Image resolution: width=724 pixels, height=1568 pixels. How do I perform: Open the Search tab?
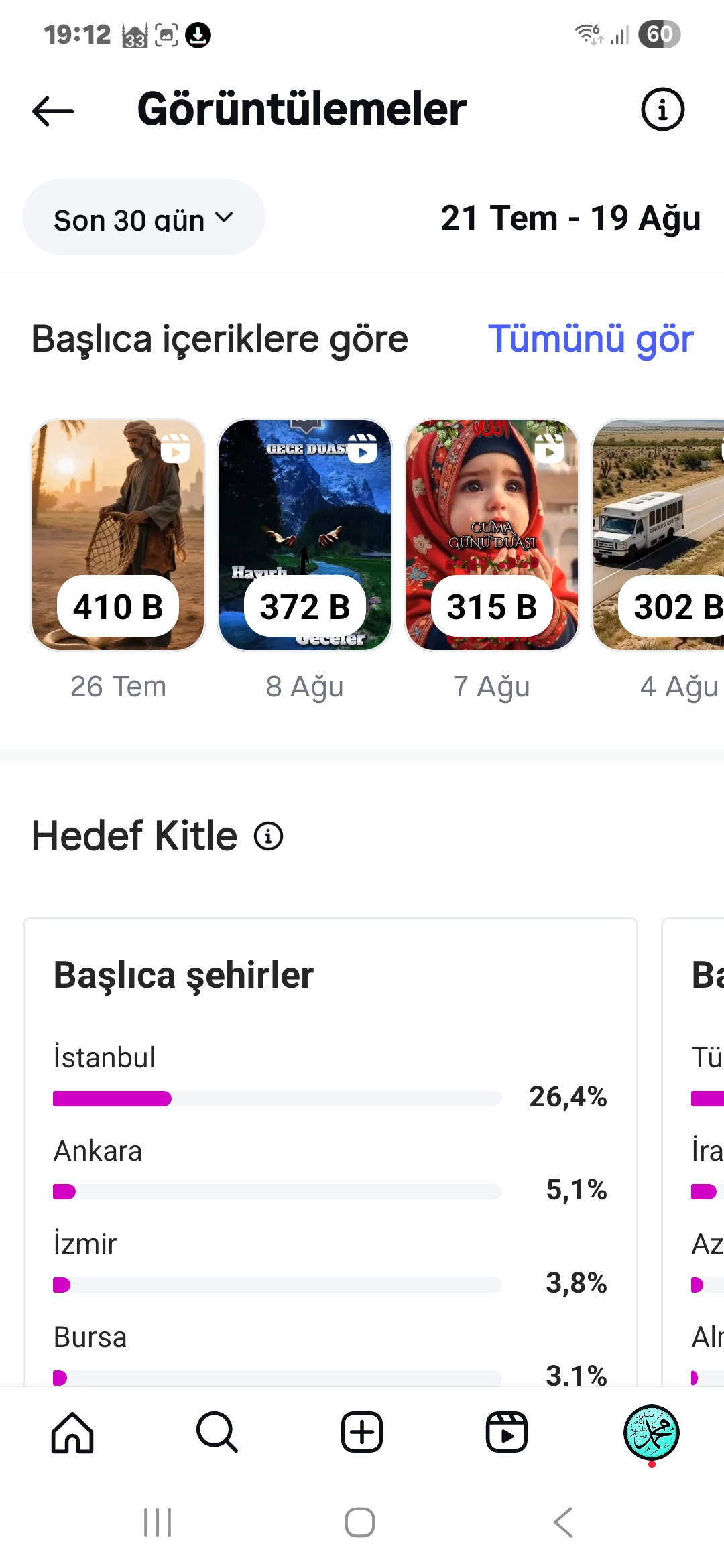click(x=217, y=1433)
